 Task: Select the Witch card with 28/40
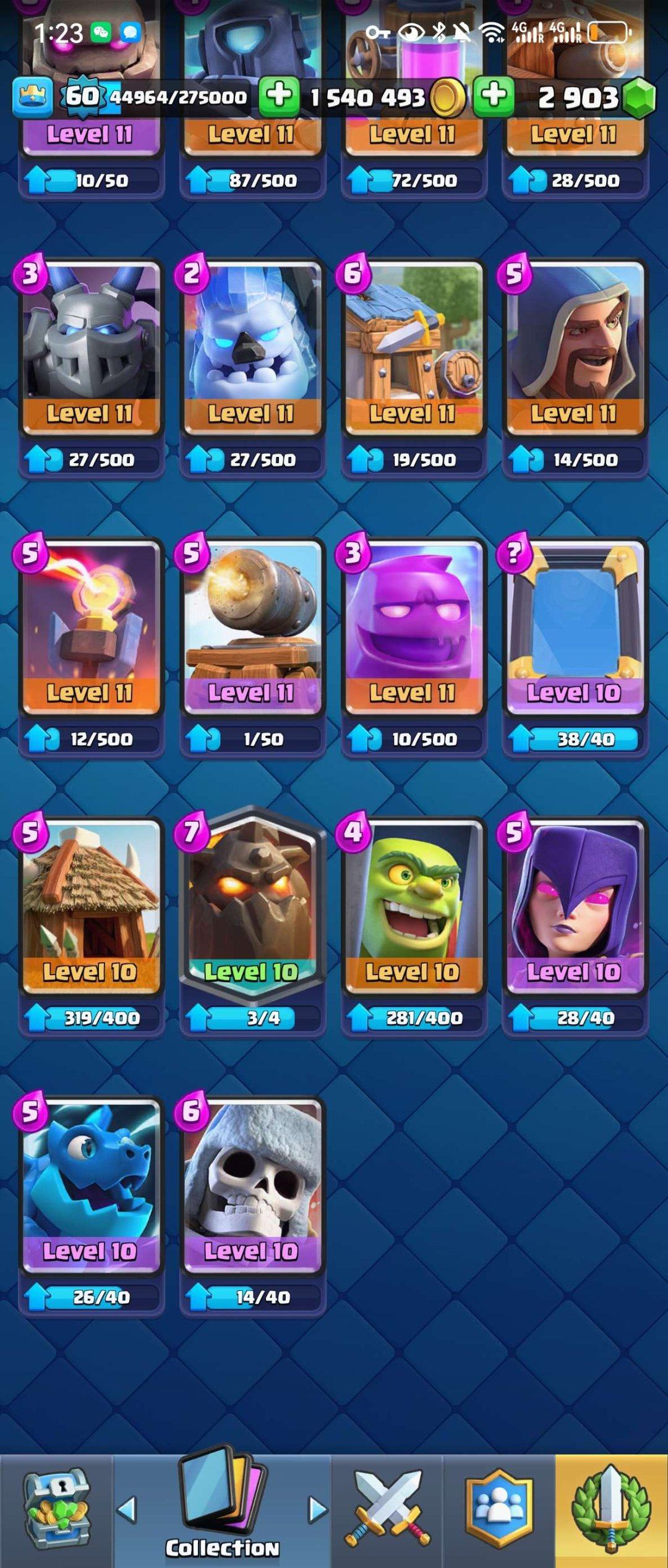click(x=575, y=904)
